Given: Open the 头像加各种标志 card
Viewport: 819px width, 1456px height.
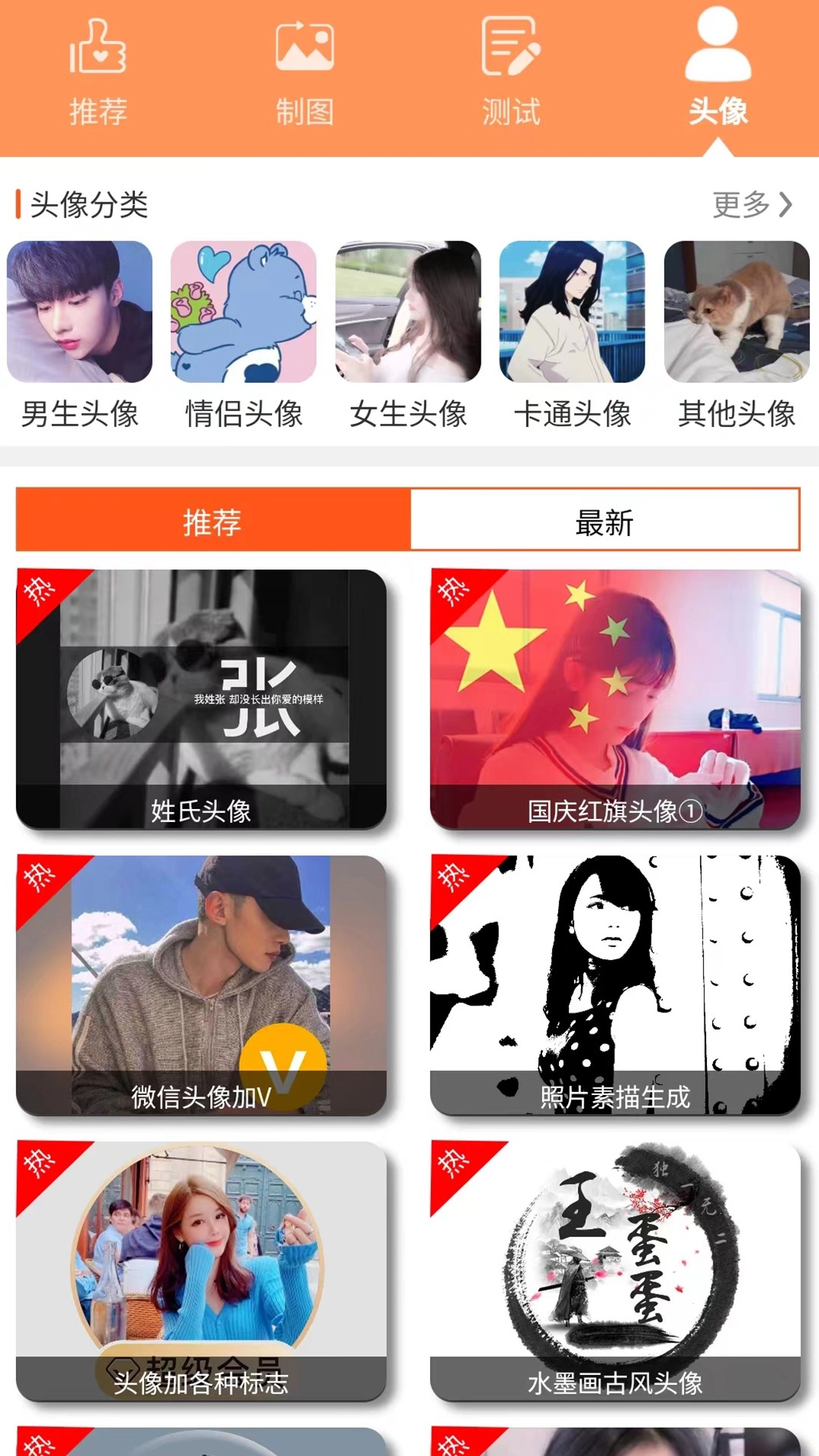Looking at the screenshot, I should [x=201, y=1271].
